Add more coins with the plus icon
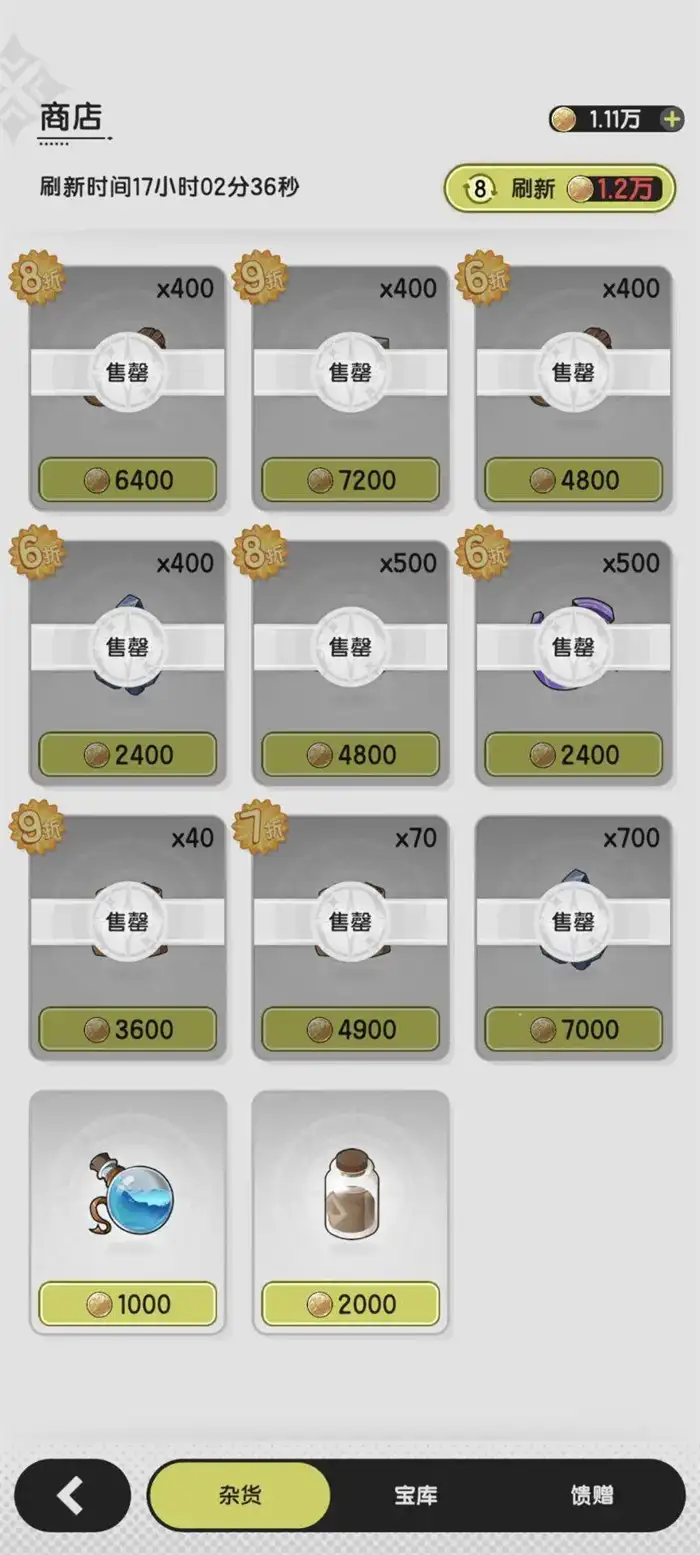Screen dimensions: 700x1555 [x=673, y=120]
